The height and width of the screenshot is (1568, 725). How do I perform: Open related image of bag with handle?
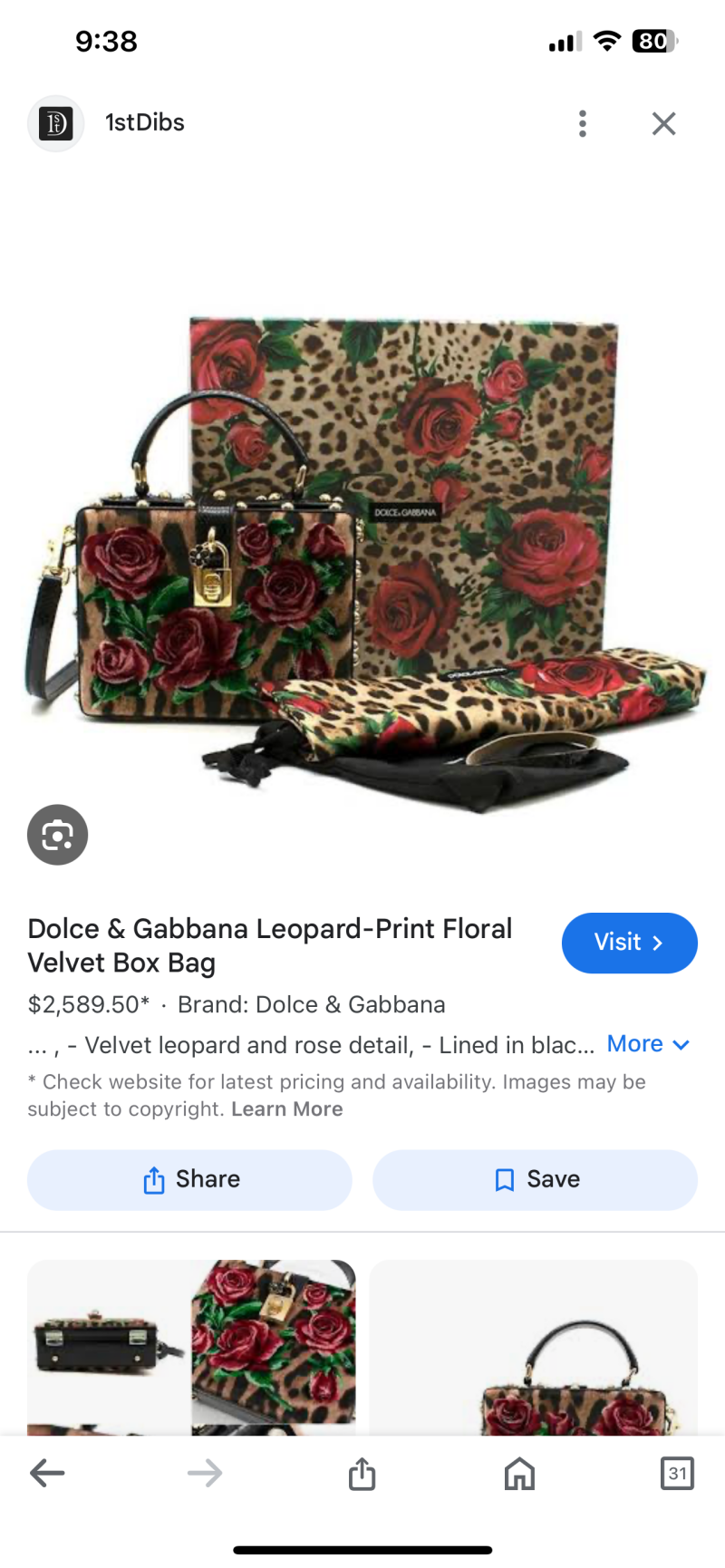[x=533, y=1346]
